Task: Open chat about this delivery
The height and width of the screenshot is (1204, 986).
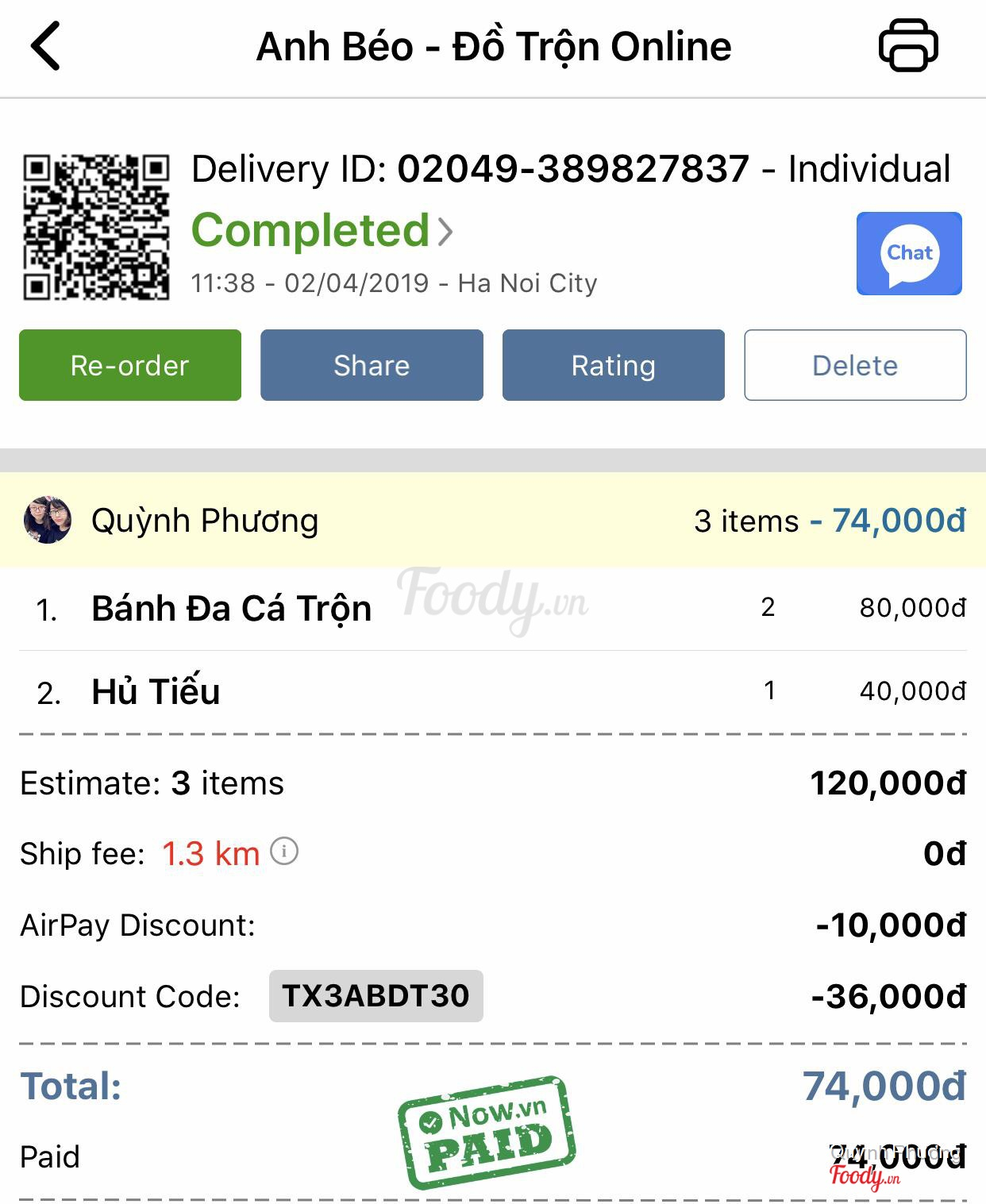Action: click(x=908, y=254)
